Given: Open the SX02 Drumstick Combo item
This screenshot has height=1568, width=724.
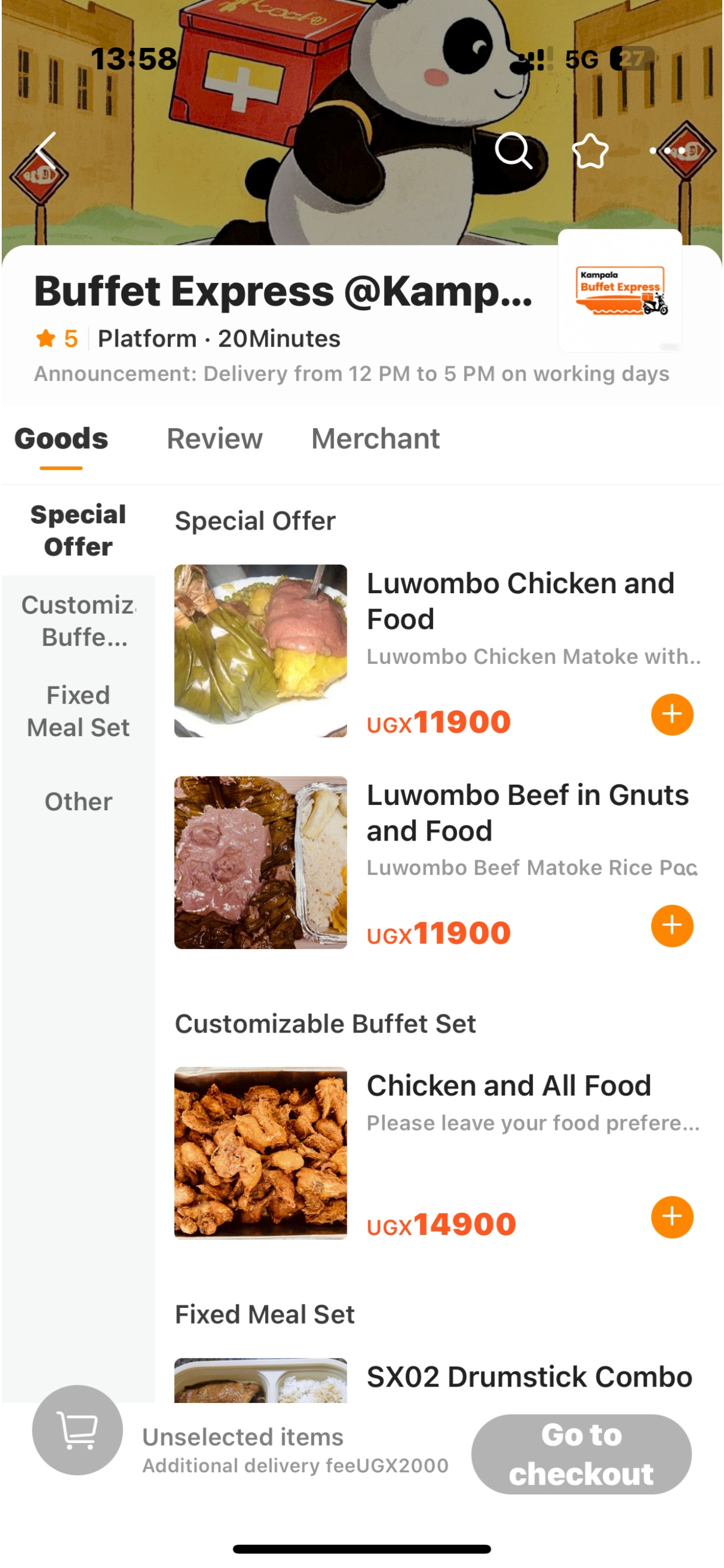Looking at the screenshot, I should 529,1377.
